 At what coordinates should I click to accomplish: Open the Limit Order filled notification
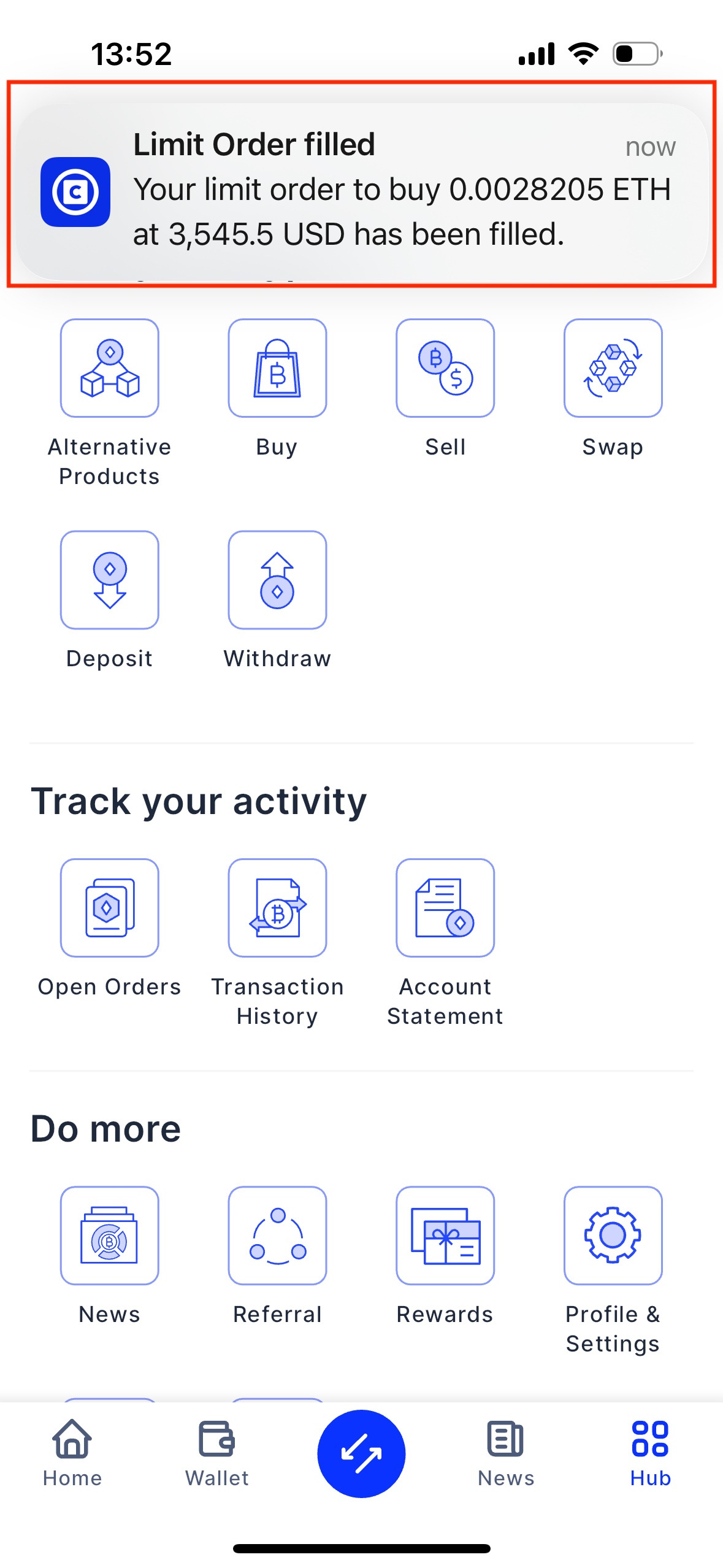pos(362,191)
